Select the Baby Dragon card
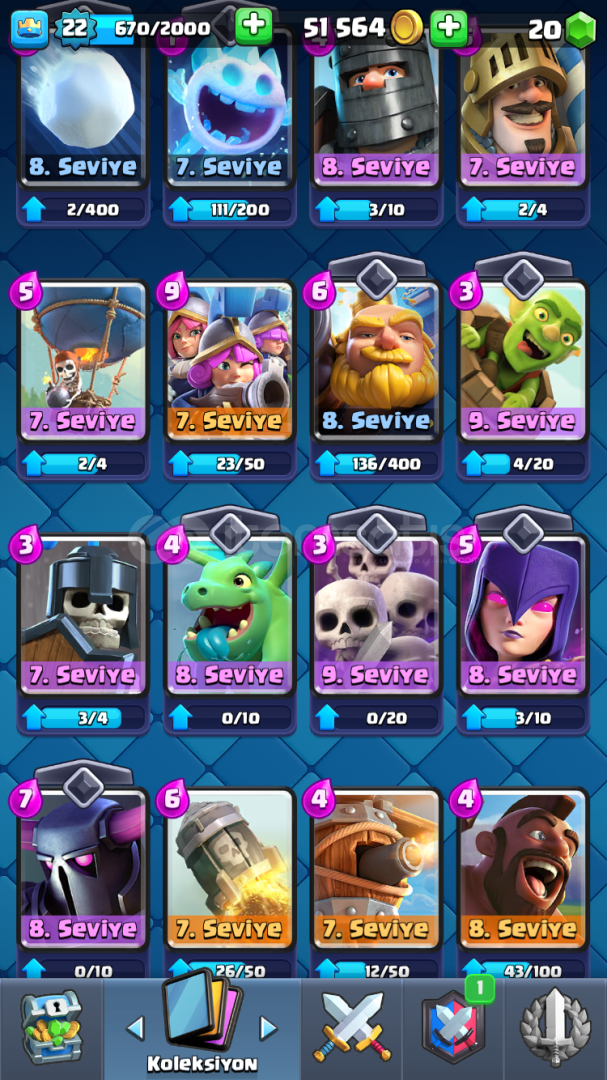Image resolution: width=607 pixels, height=1080 pixels. 230,612
